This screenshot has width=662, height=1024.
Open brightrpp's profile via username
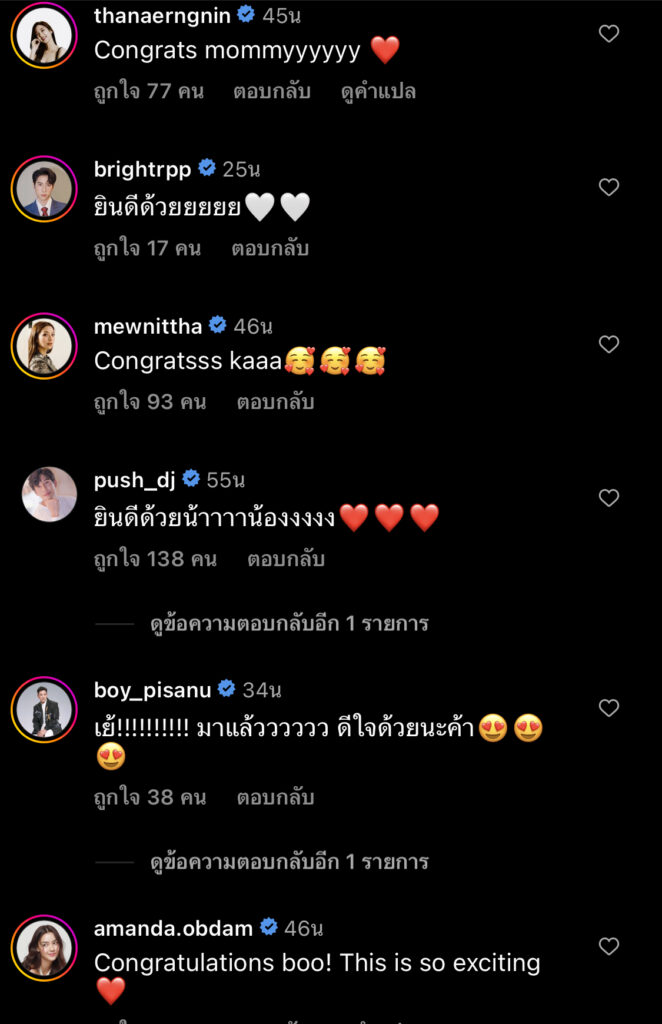[142, 169]
